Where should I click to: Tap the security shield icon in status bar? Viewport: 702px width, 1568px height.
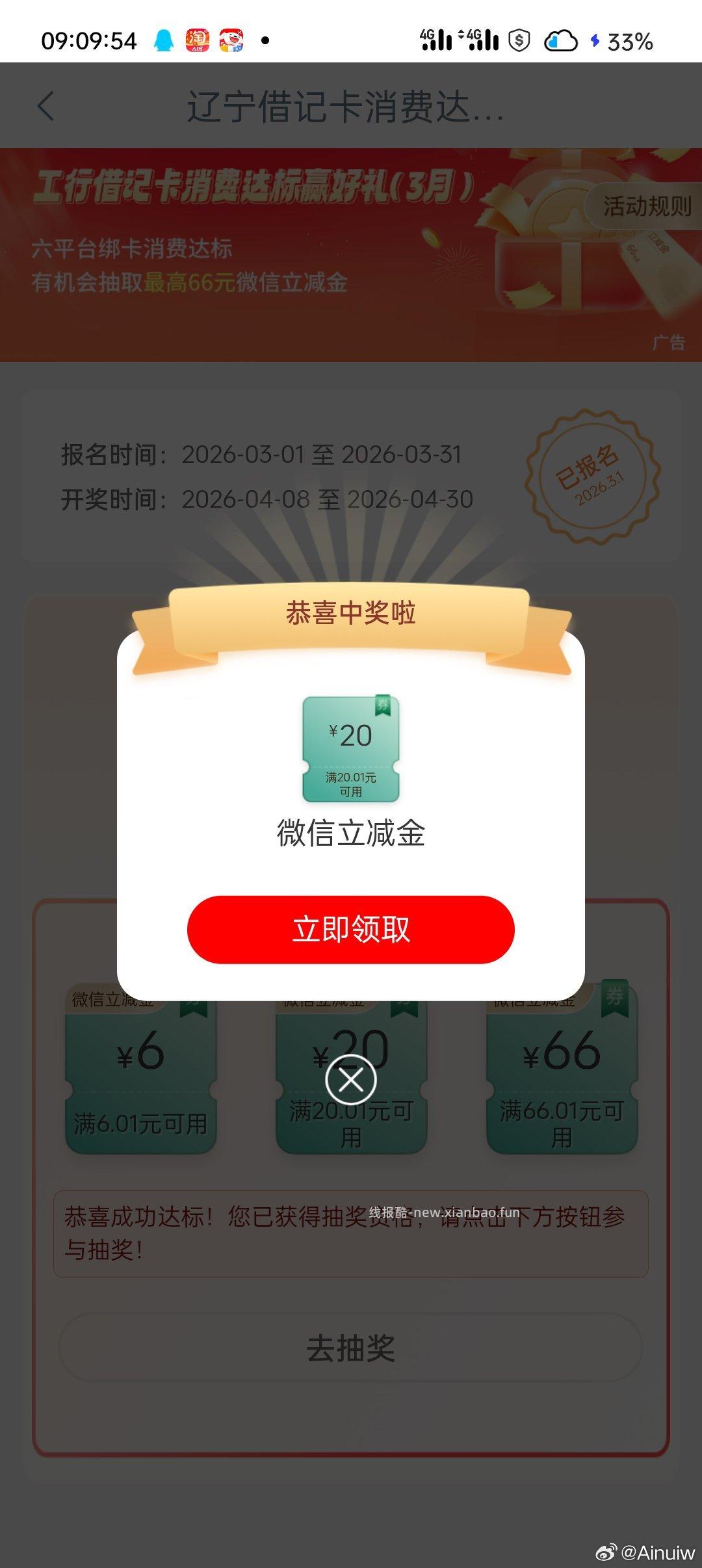click(517, 40)
